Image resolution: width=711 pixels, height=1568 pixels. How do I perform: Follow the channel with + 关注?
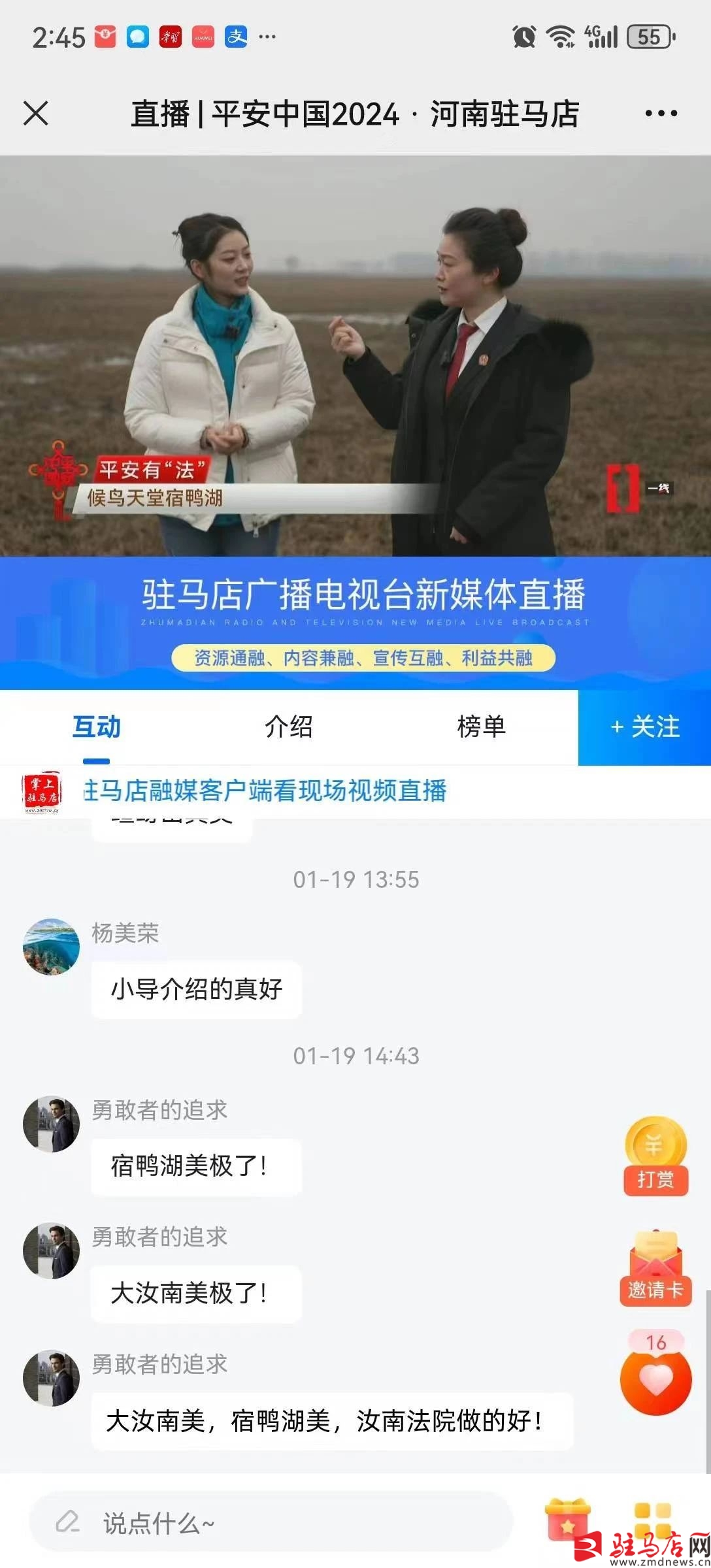644,727
